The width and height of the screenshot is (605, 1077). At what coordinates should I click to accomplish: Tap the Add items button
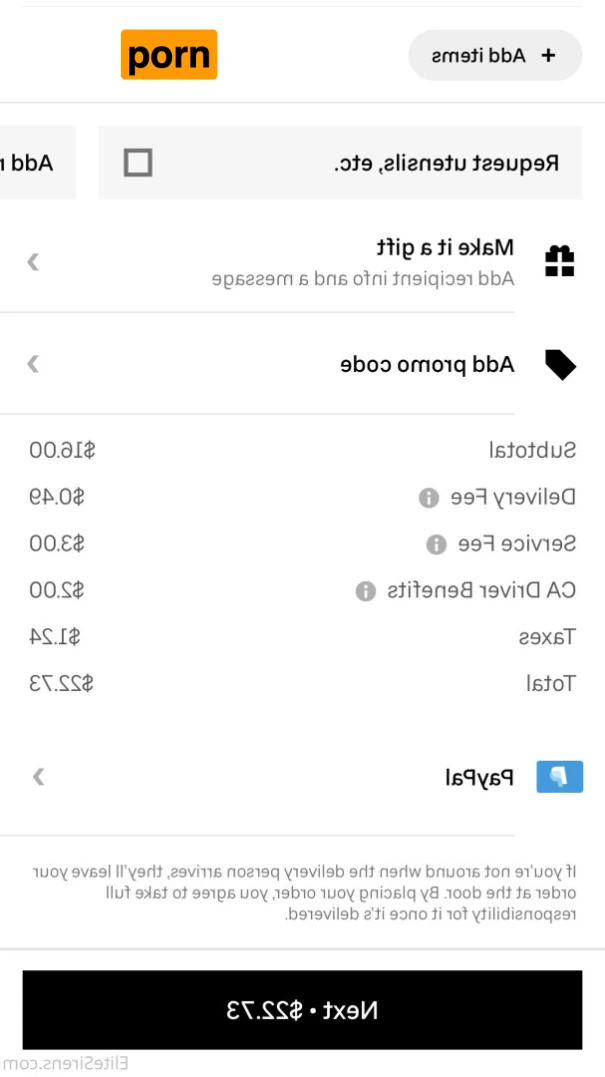click(495, 56)
